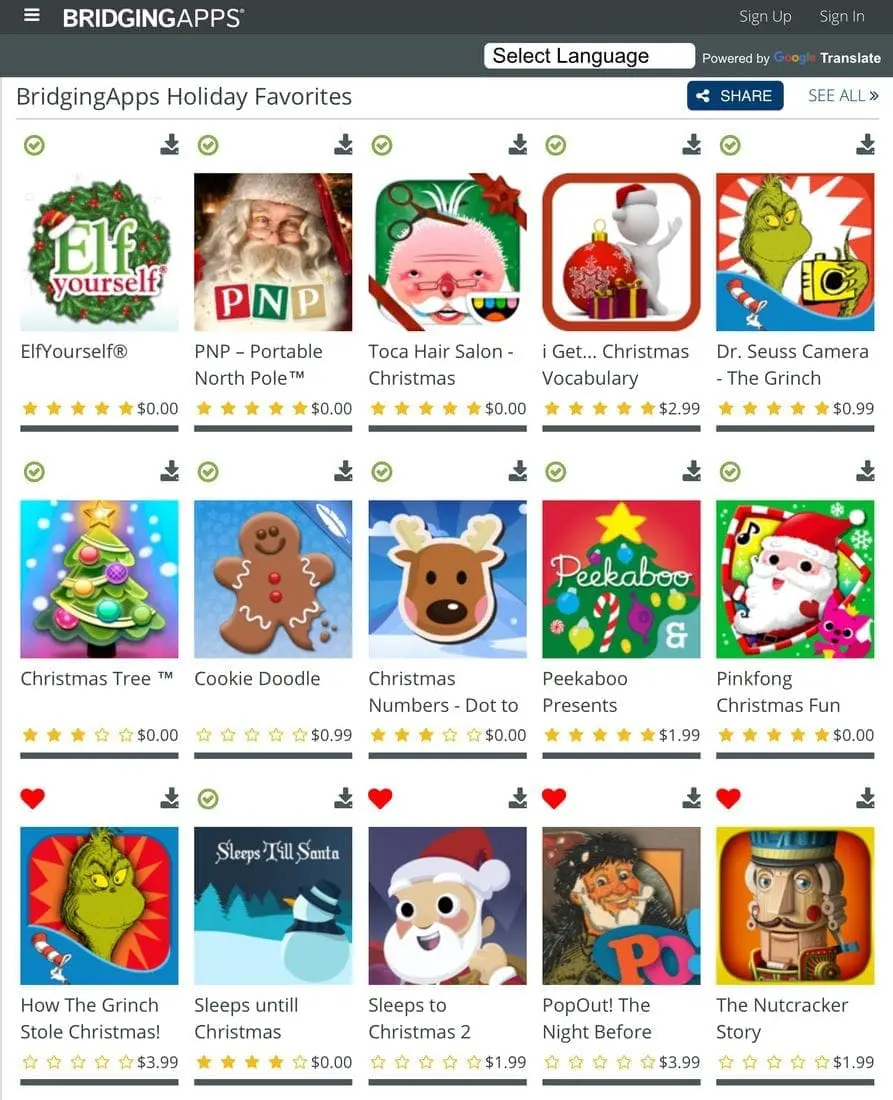Viewport: 893px width, 1100px height.
Task: Open the Peekaboo Presents app
Action: [x=621, y=579]
